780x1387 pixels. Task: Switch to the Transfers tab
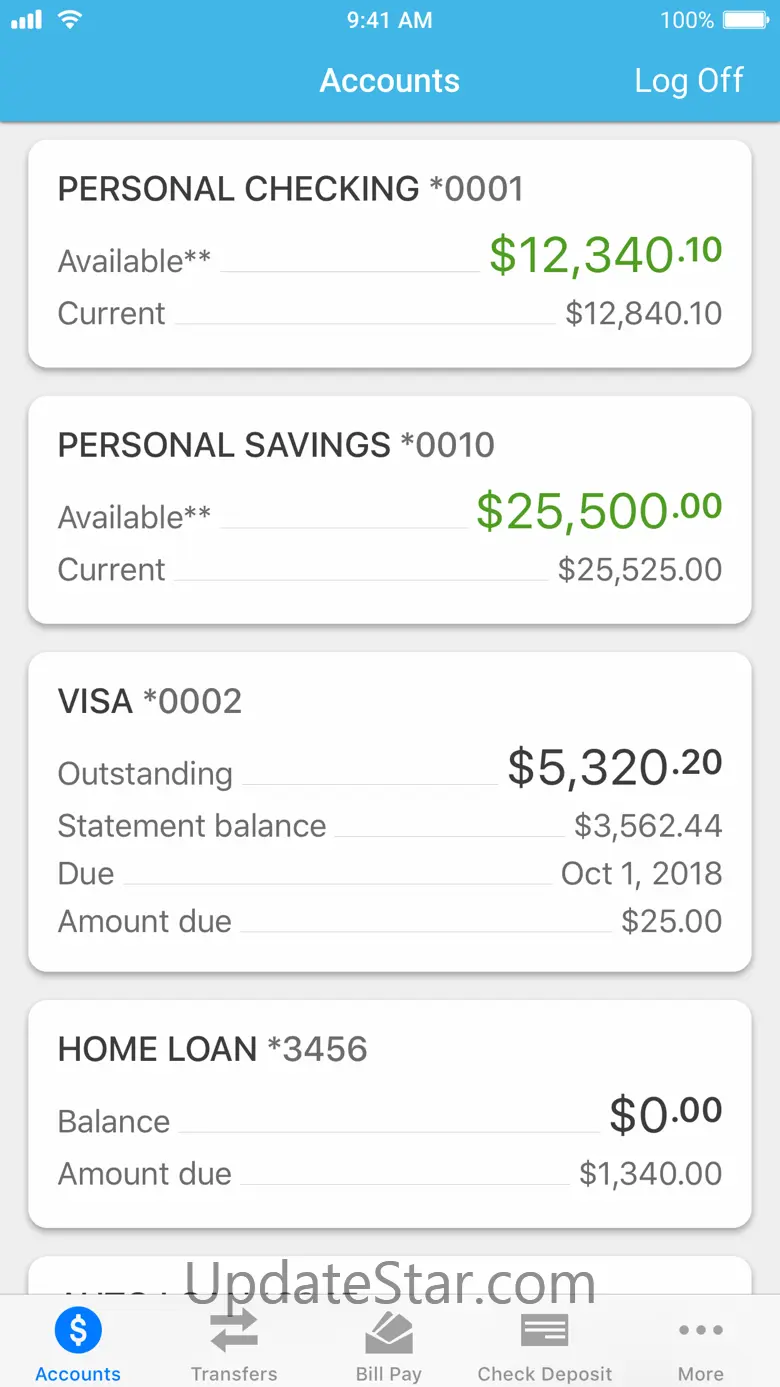(x=234, y=1343)
